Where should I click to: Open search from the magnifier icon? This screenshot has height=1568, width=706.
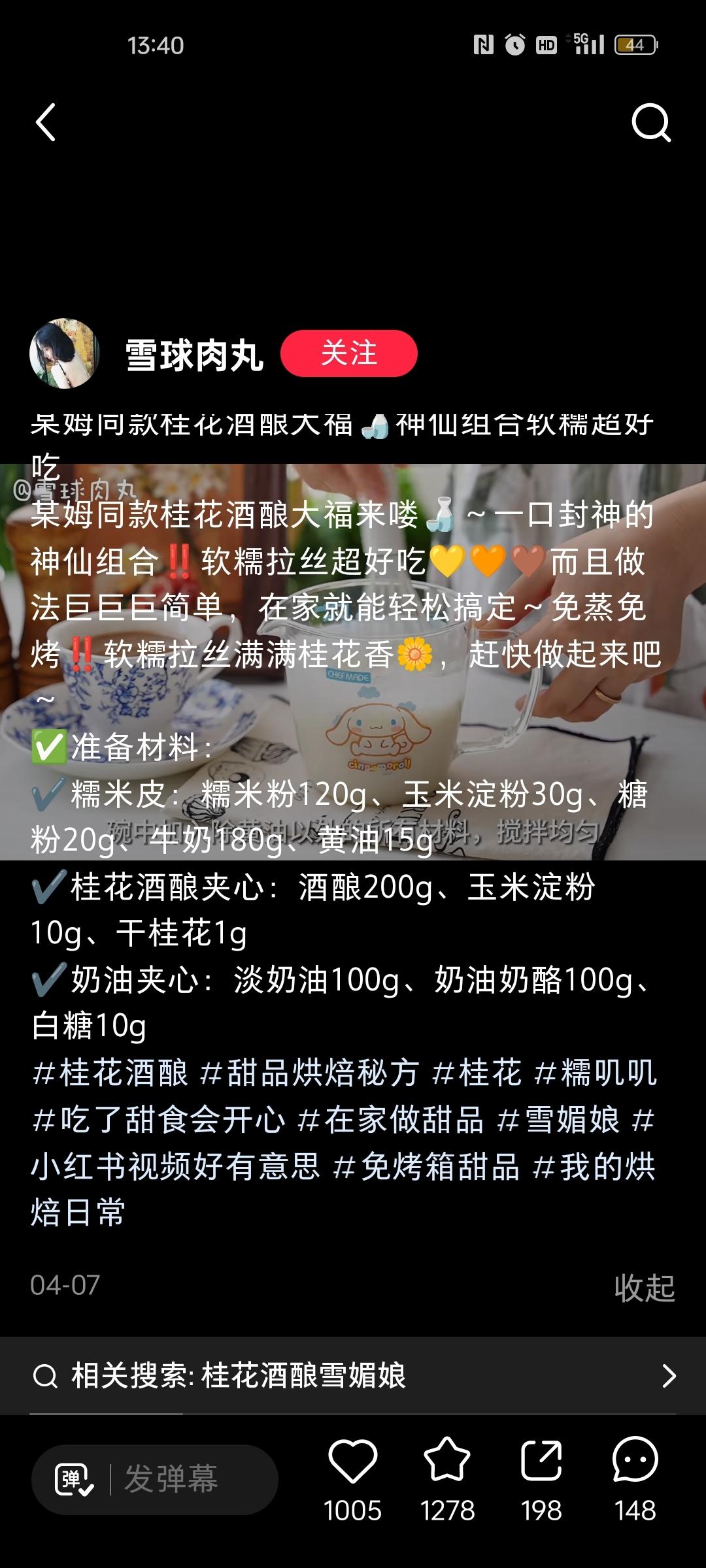(651, 122)
